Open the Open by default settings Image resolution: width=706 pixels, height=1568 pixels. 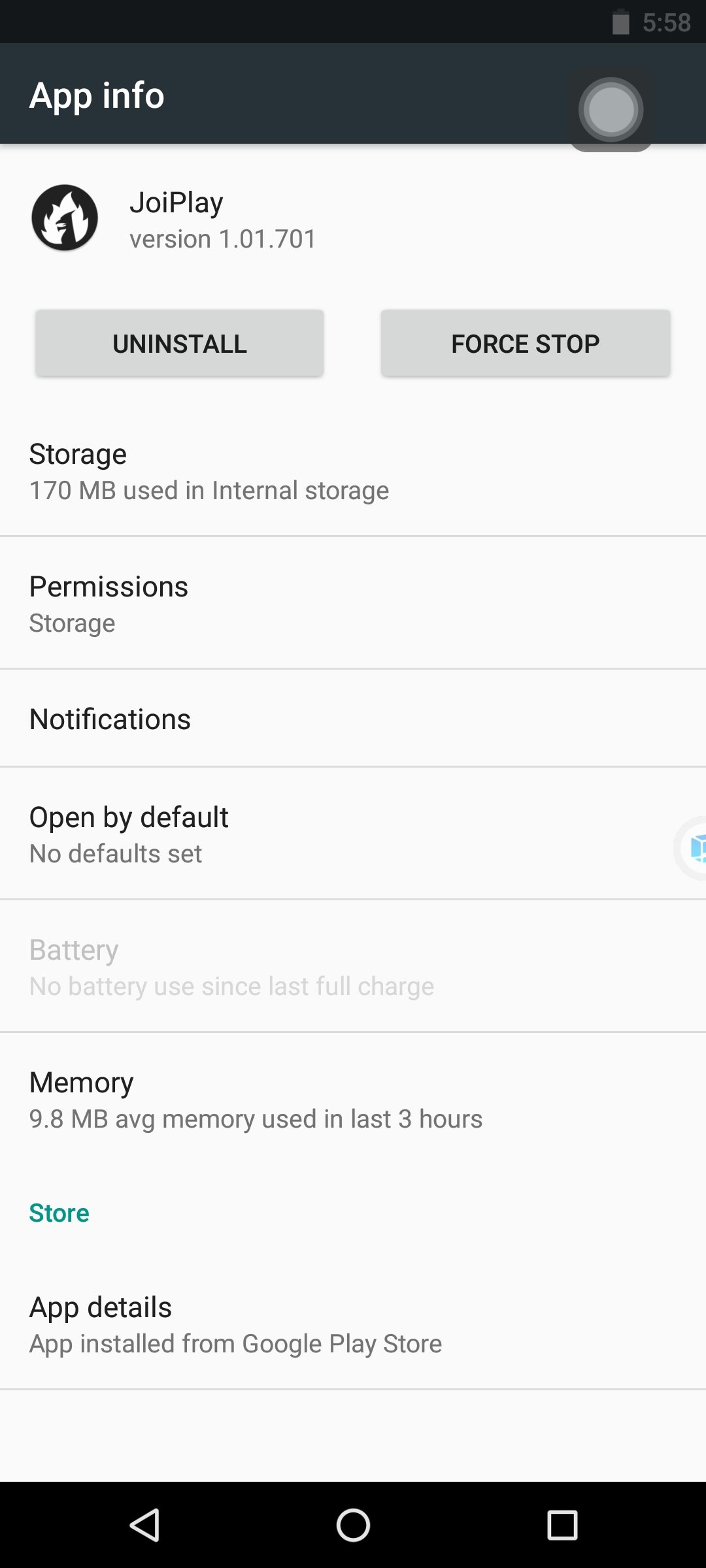click(353, 834)
